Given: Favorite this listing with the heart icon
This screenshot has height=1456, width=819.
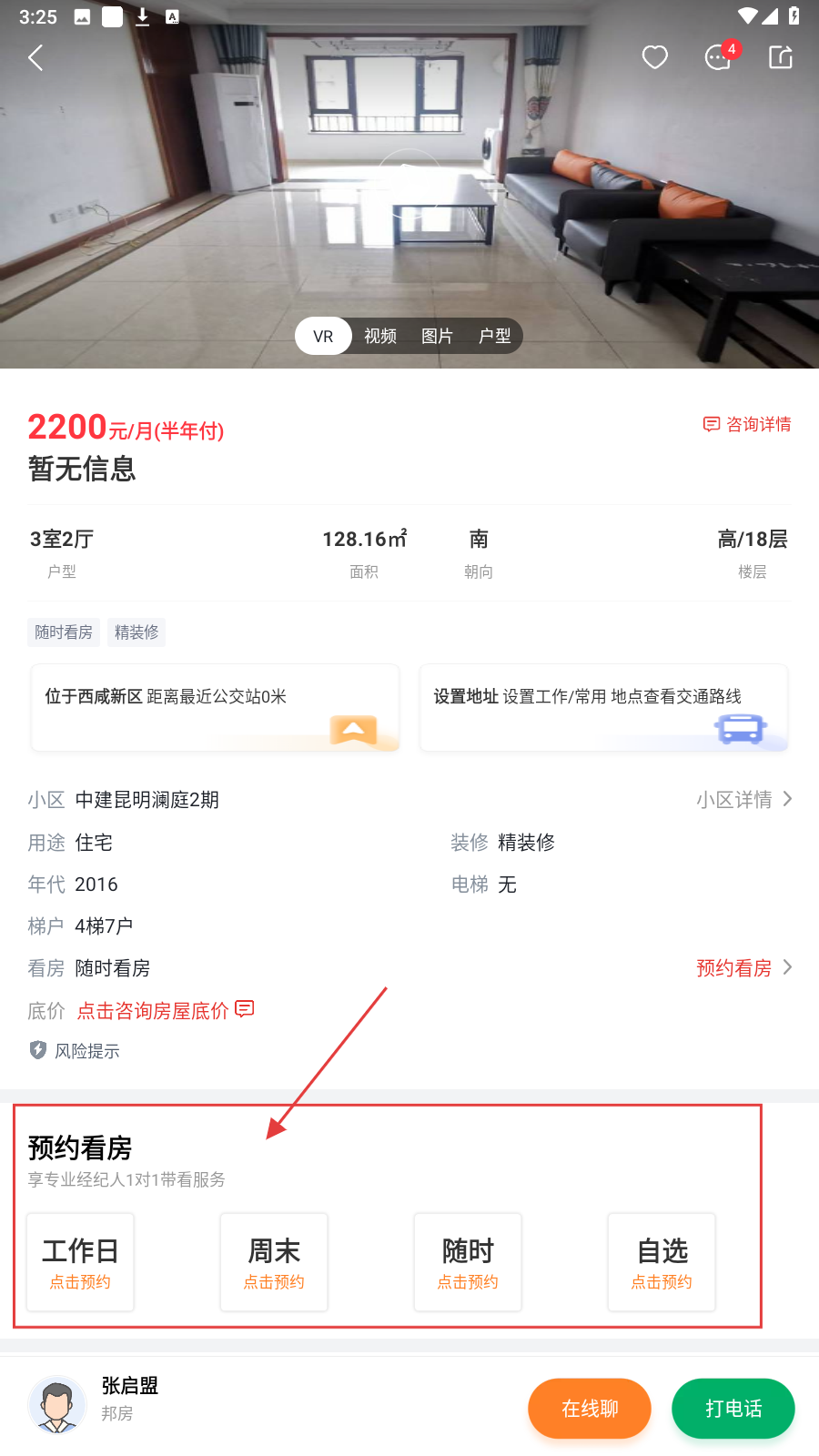Looking at the screenshot, I should point(654,57).
